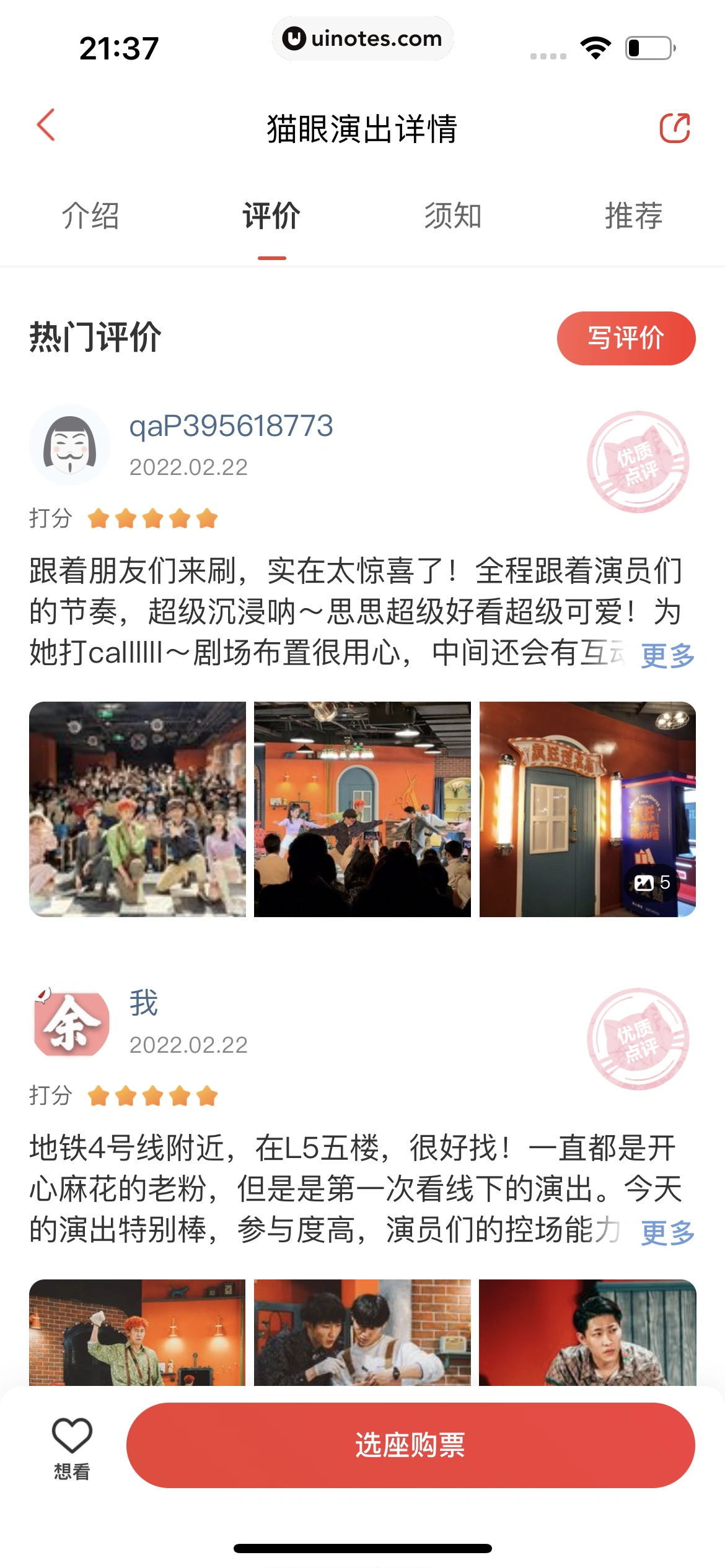Open qaP395618773's profile avatar
The width and height of the screenshot is (725, 1568).
69,445
